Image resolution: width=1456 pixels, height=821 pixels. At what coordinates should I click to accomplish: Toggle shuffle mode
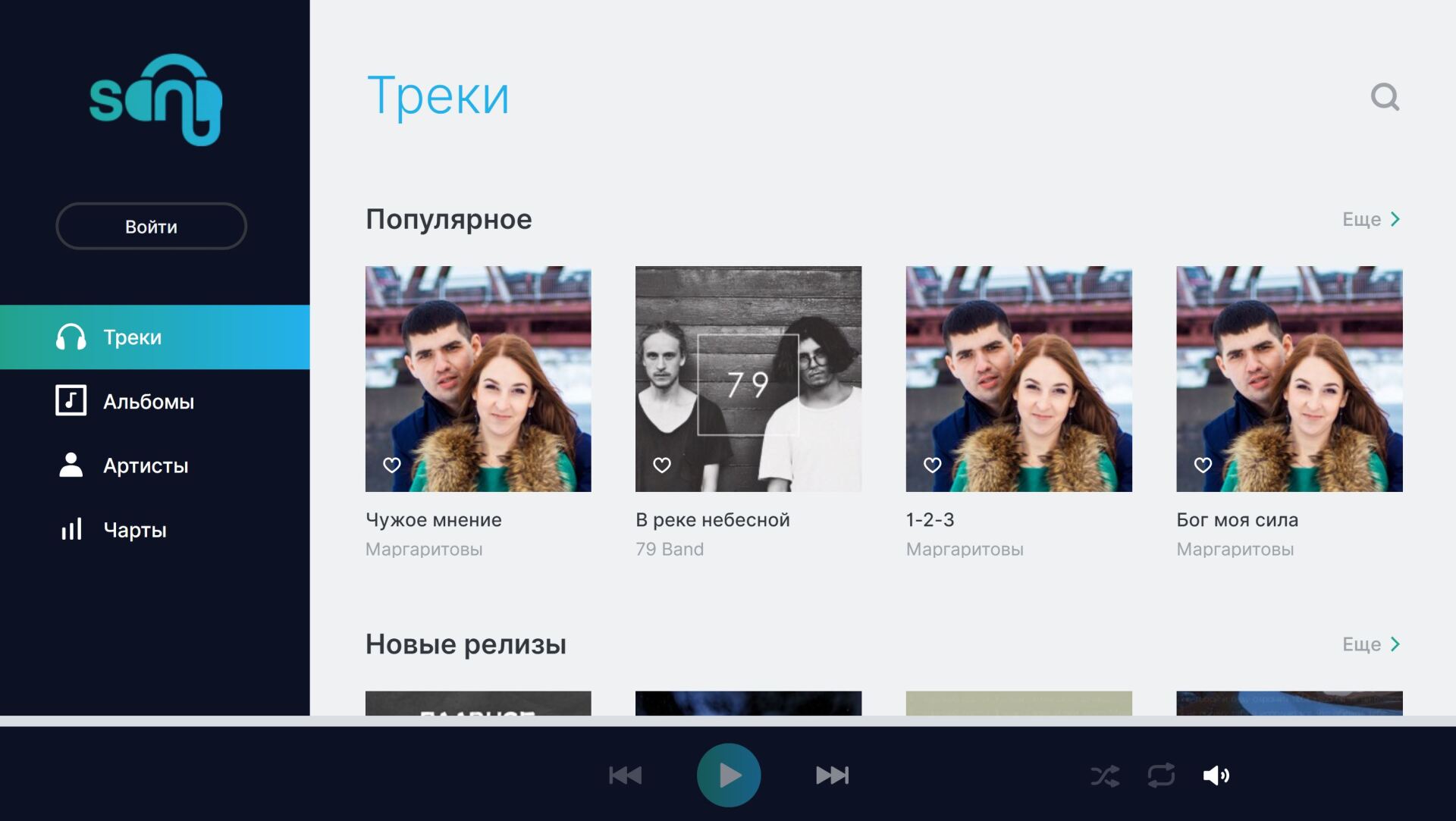(x=1105, y=776)
